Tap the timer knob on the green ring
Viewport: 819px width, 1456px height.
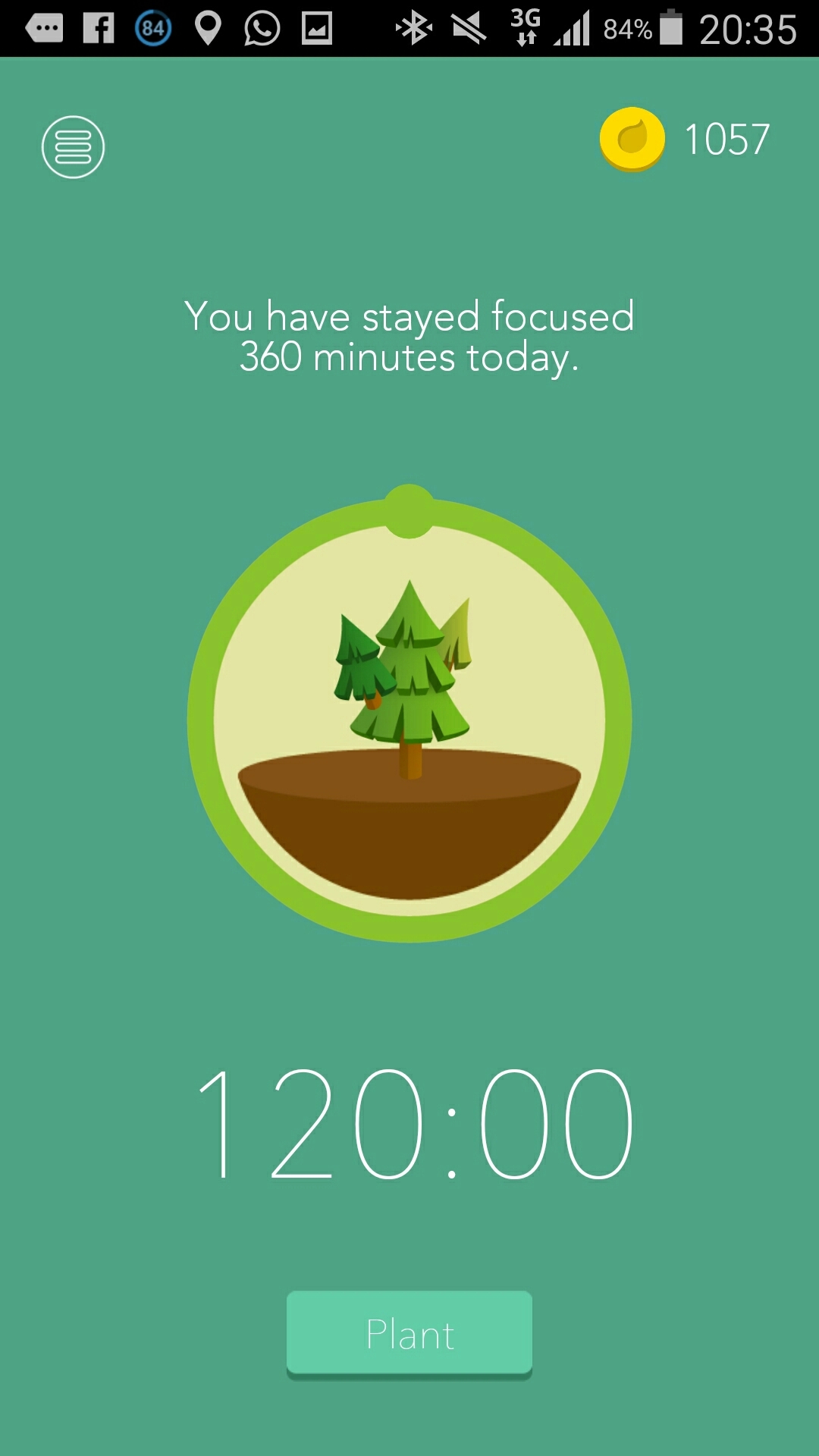(x=409, y=510)
